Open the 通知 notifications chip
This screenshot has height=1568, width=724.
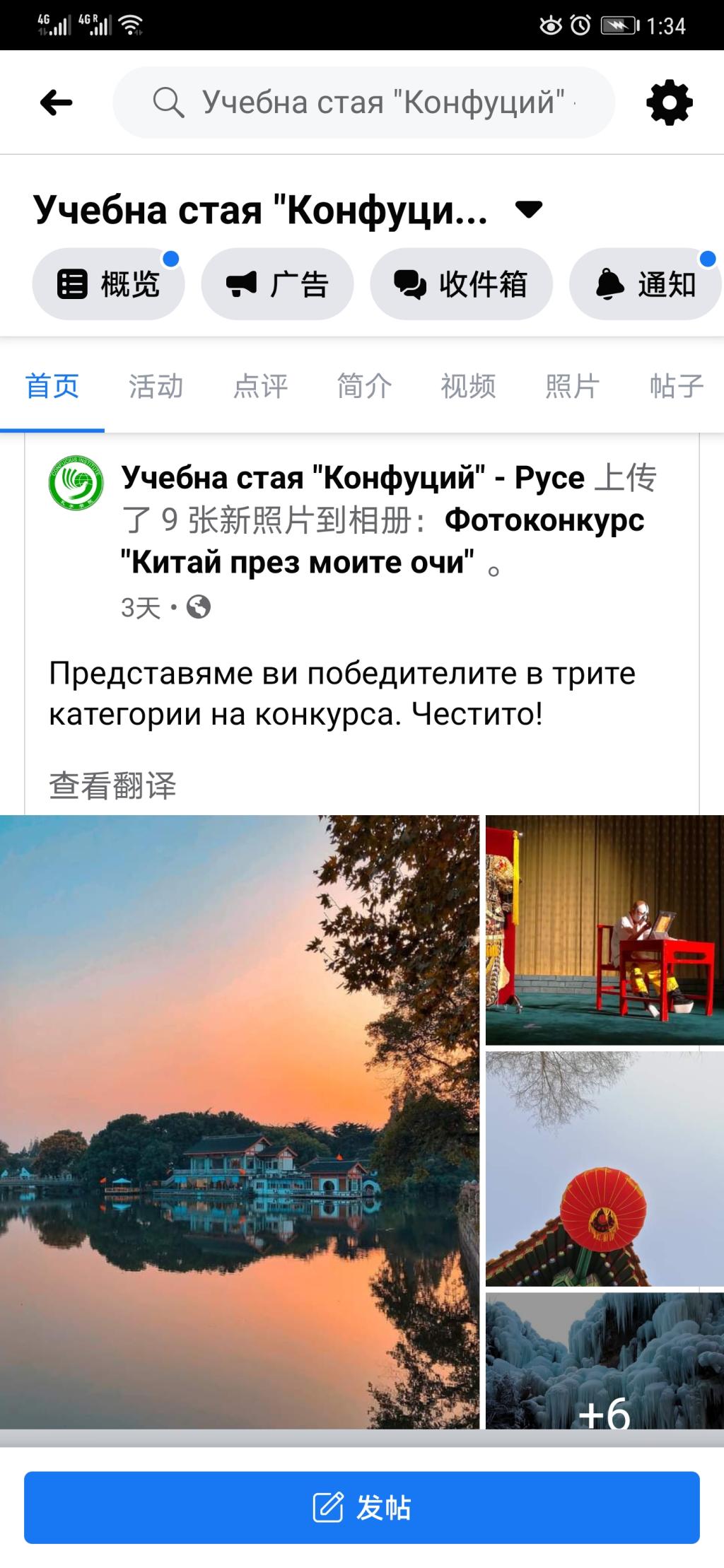(x=646, y=284)
